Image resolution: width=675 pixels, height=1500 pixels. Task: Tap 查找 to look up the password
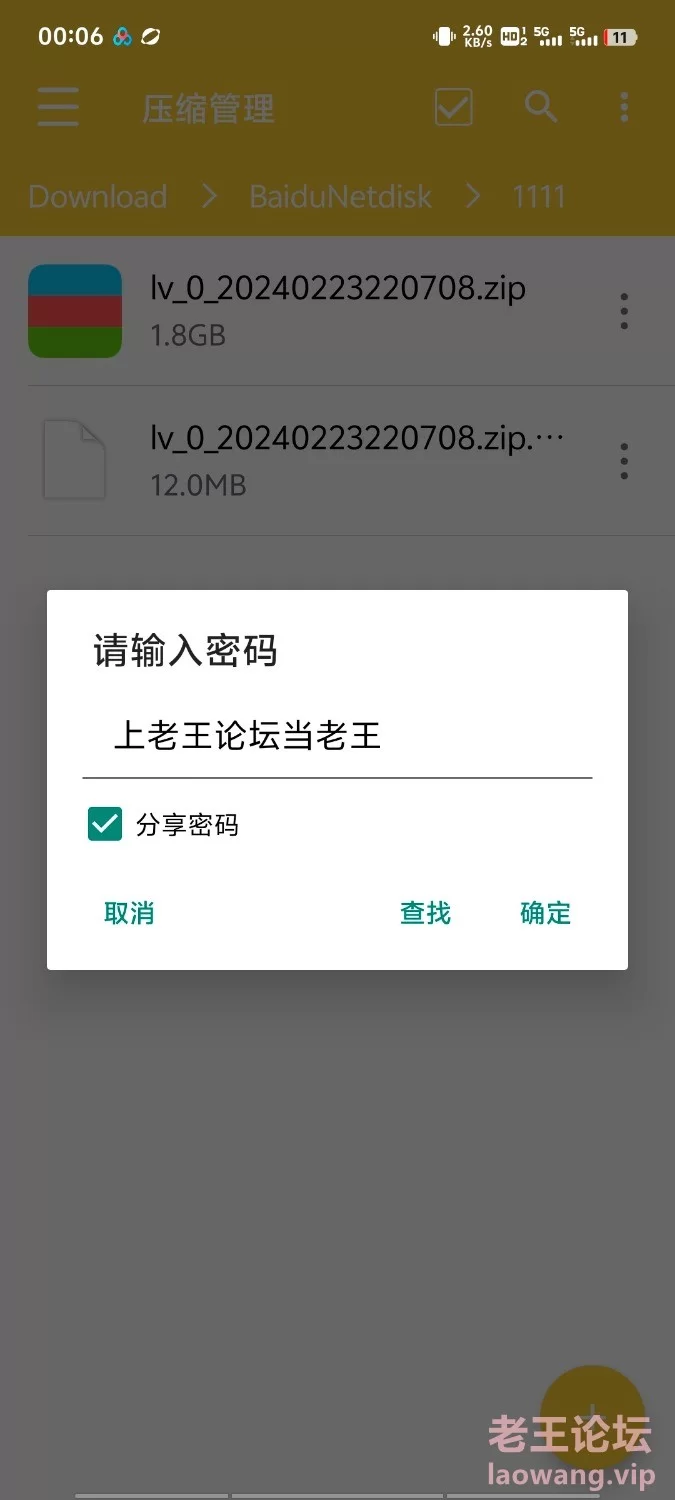pos(425,913)
